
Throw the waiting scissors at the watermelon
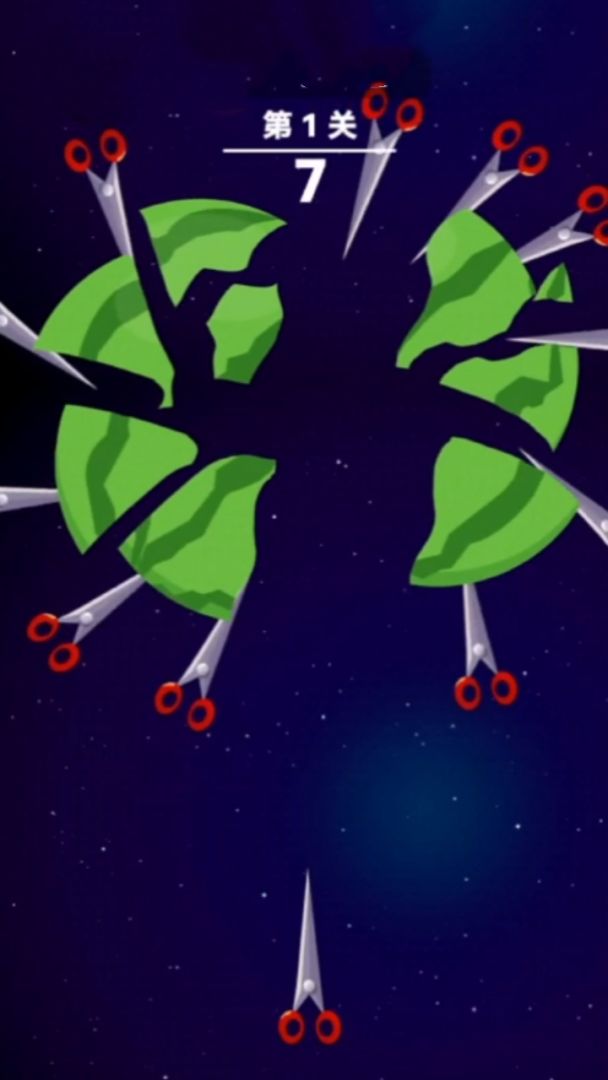[308, 960]
